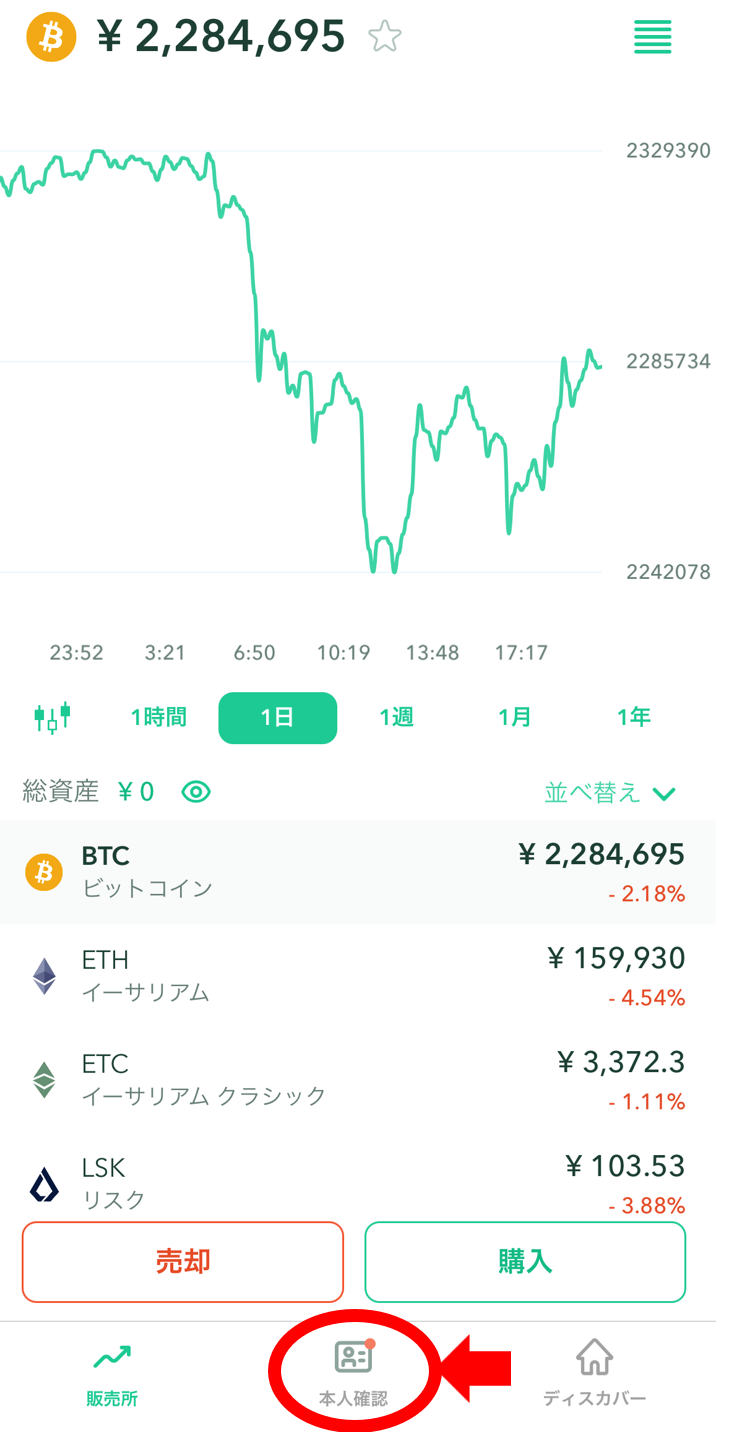Select the 1年 chart range

[x=634, y=717]
